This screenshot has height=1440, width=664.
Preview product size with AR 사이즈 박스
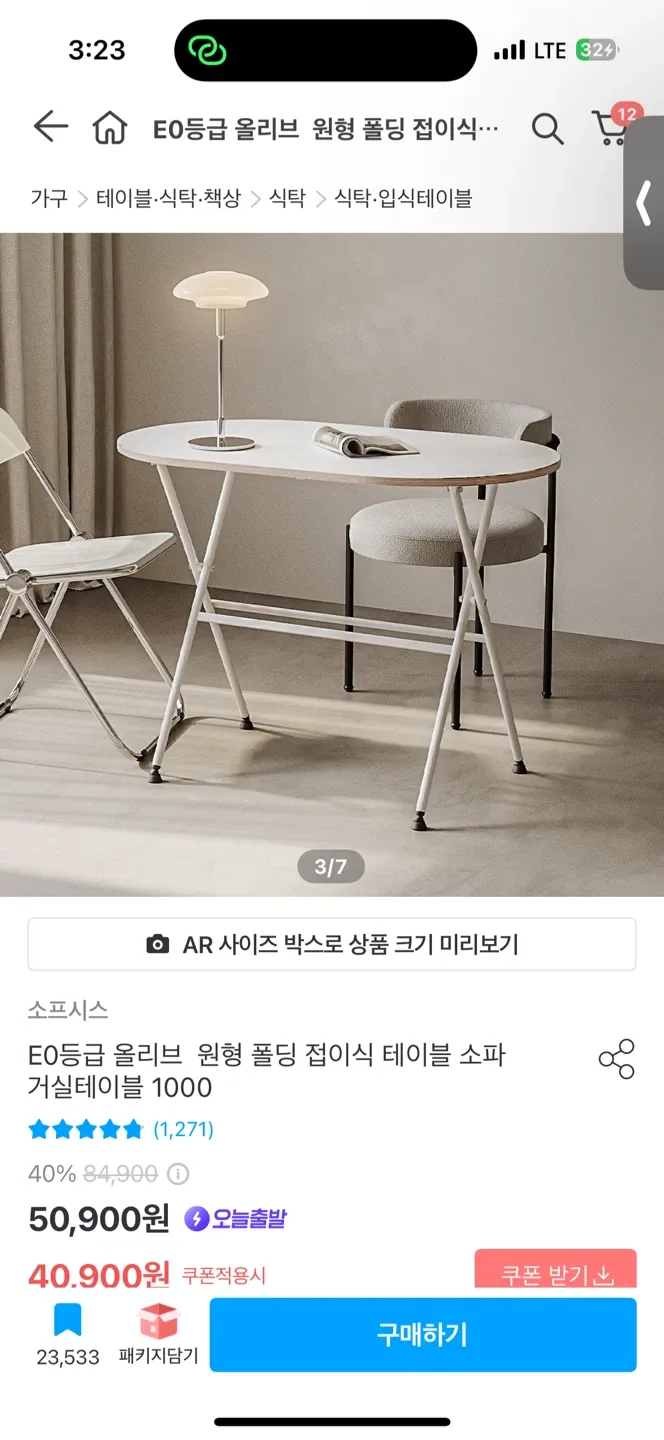click(332, 944)
